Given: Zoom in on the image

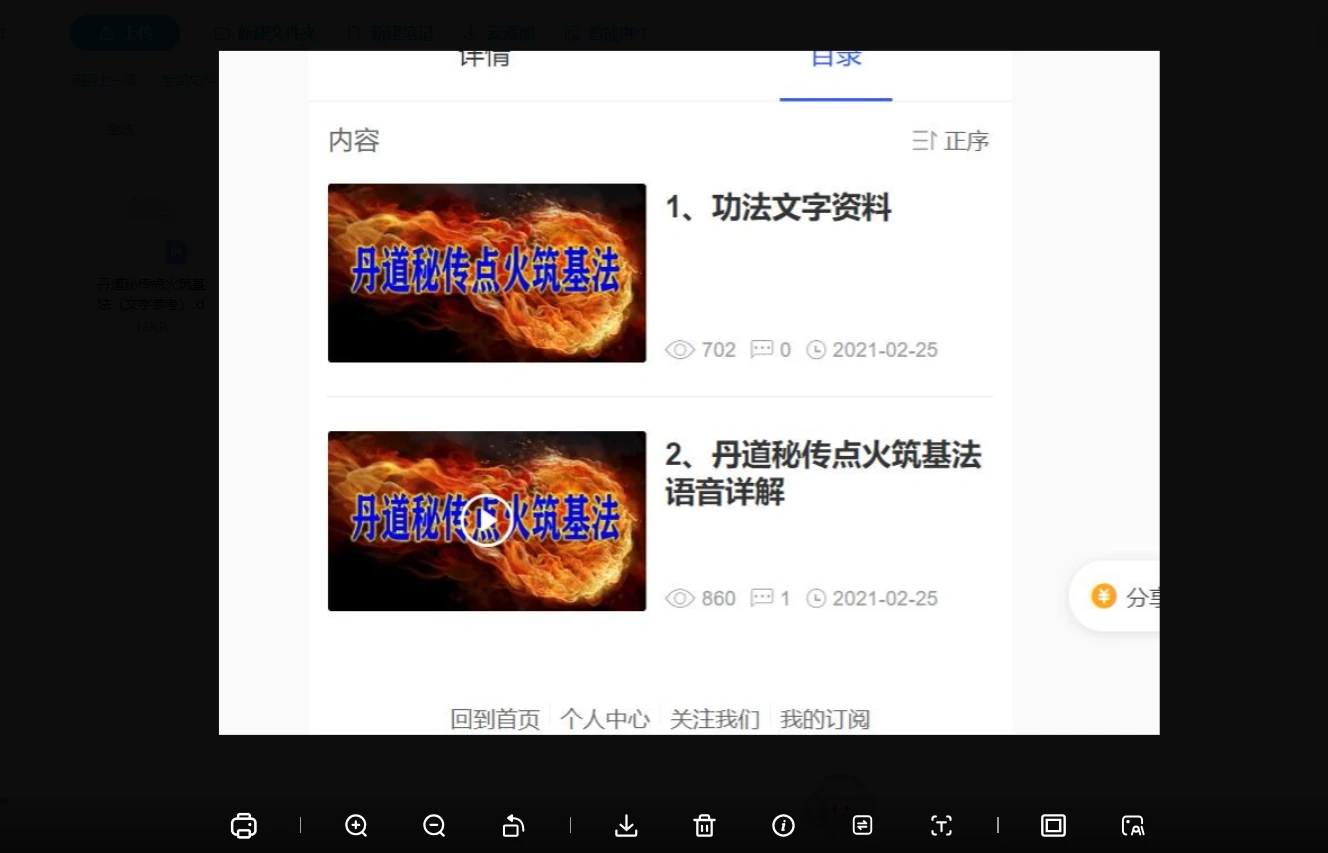Looking at the screenshot, I should click(356, 825).
